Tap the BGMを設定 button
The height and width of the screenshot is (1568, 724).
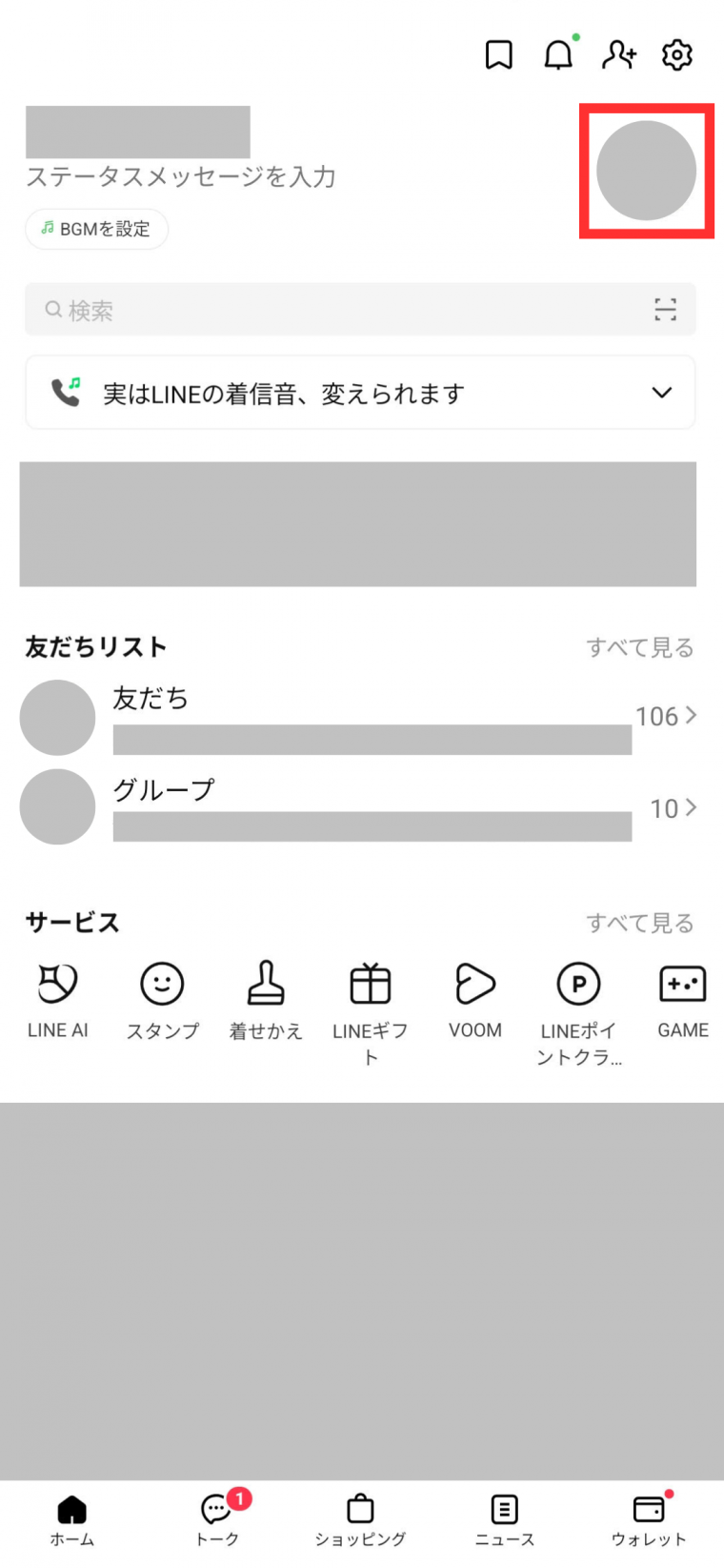tap(95, 229)
